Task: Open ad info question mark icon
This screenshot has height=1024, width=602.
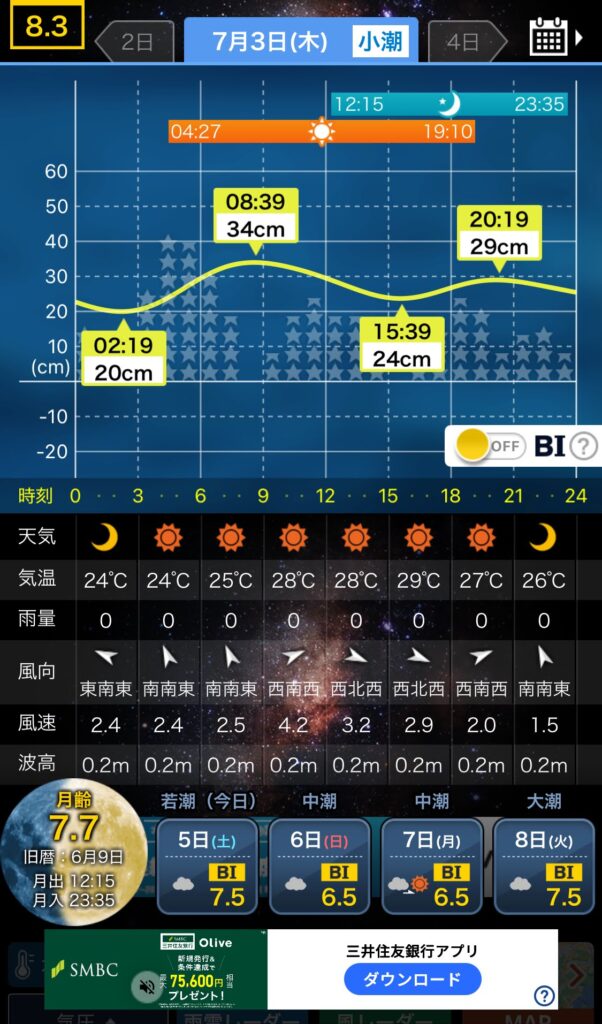Action: click(x=544, y=996)
